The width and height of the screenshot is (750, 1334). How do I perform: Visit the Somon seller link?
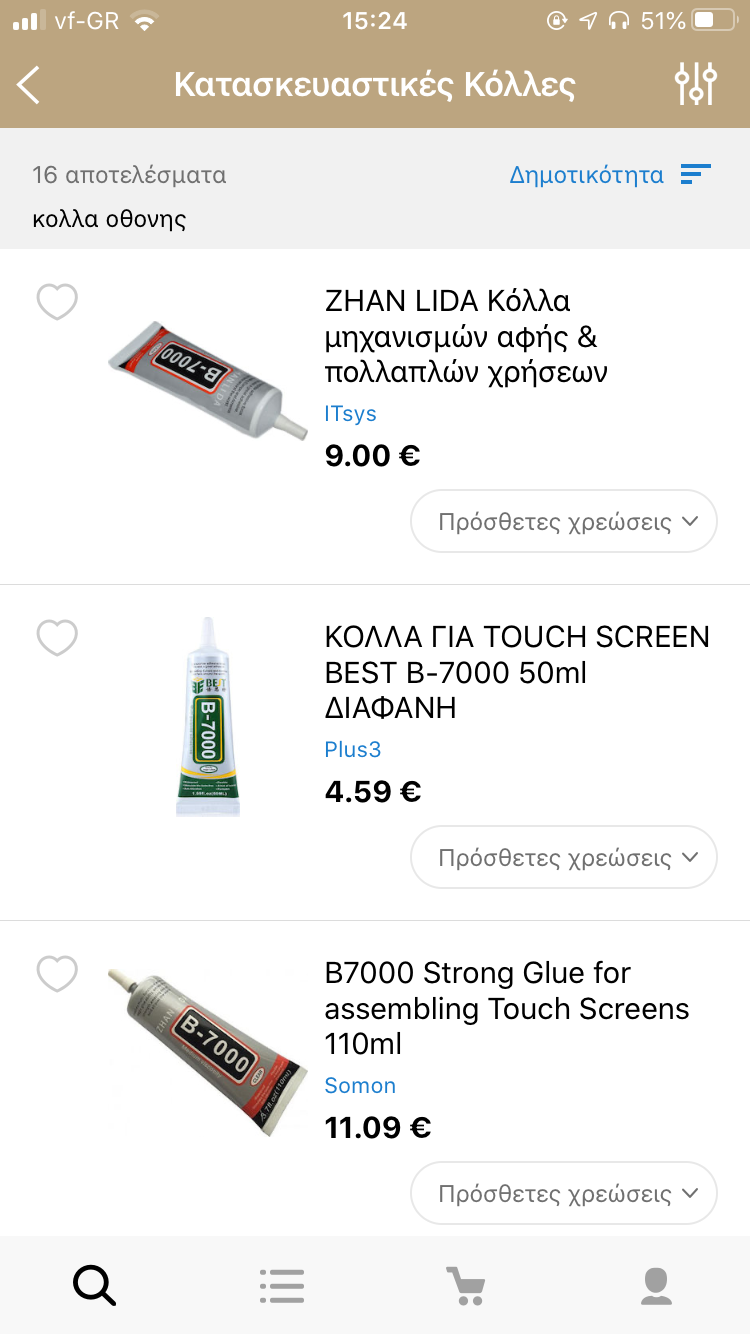pyautogui.click(x=360, y=1086)
